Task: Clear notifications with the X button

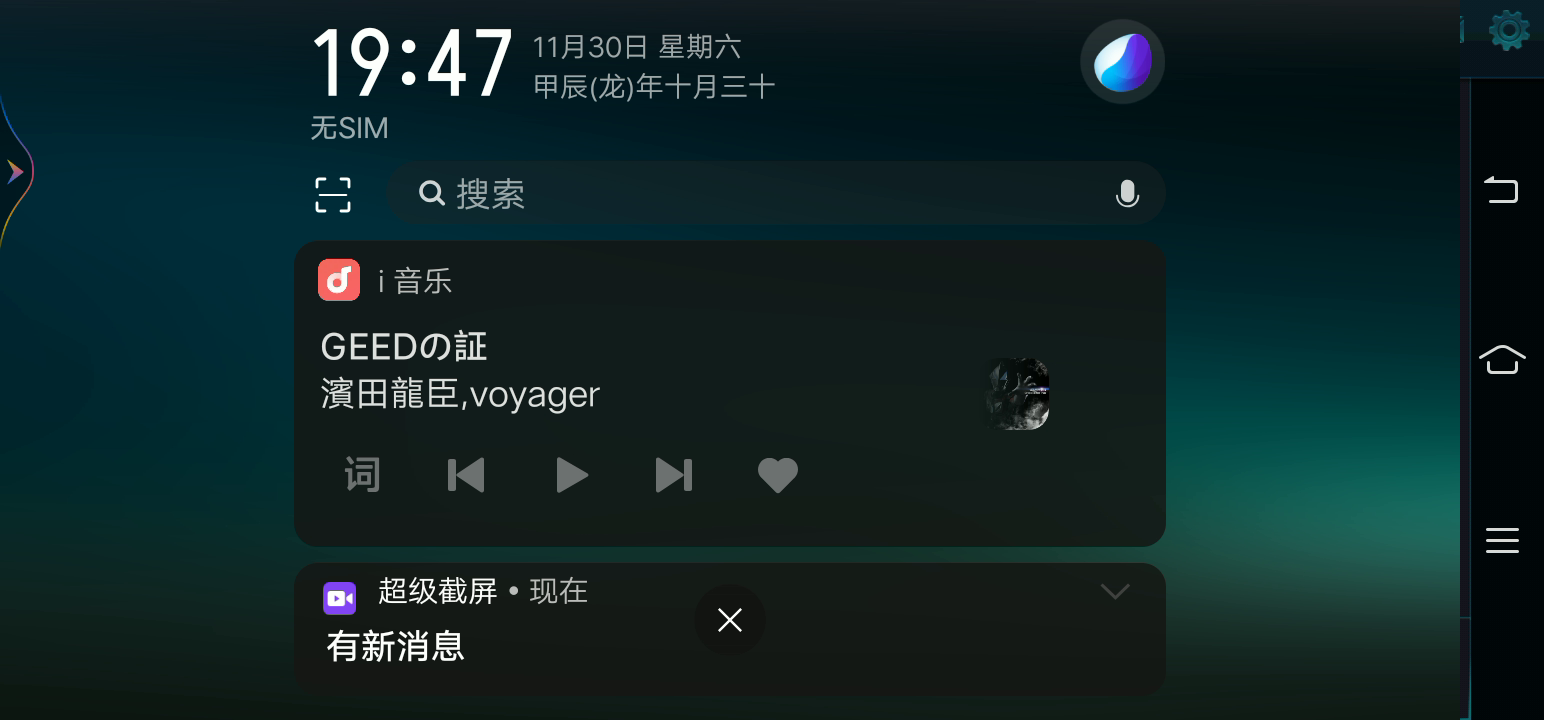Action: pyautogui.click(x=730, y=620)
